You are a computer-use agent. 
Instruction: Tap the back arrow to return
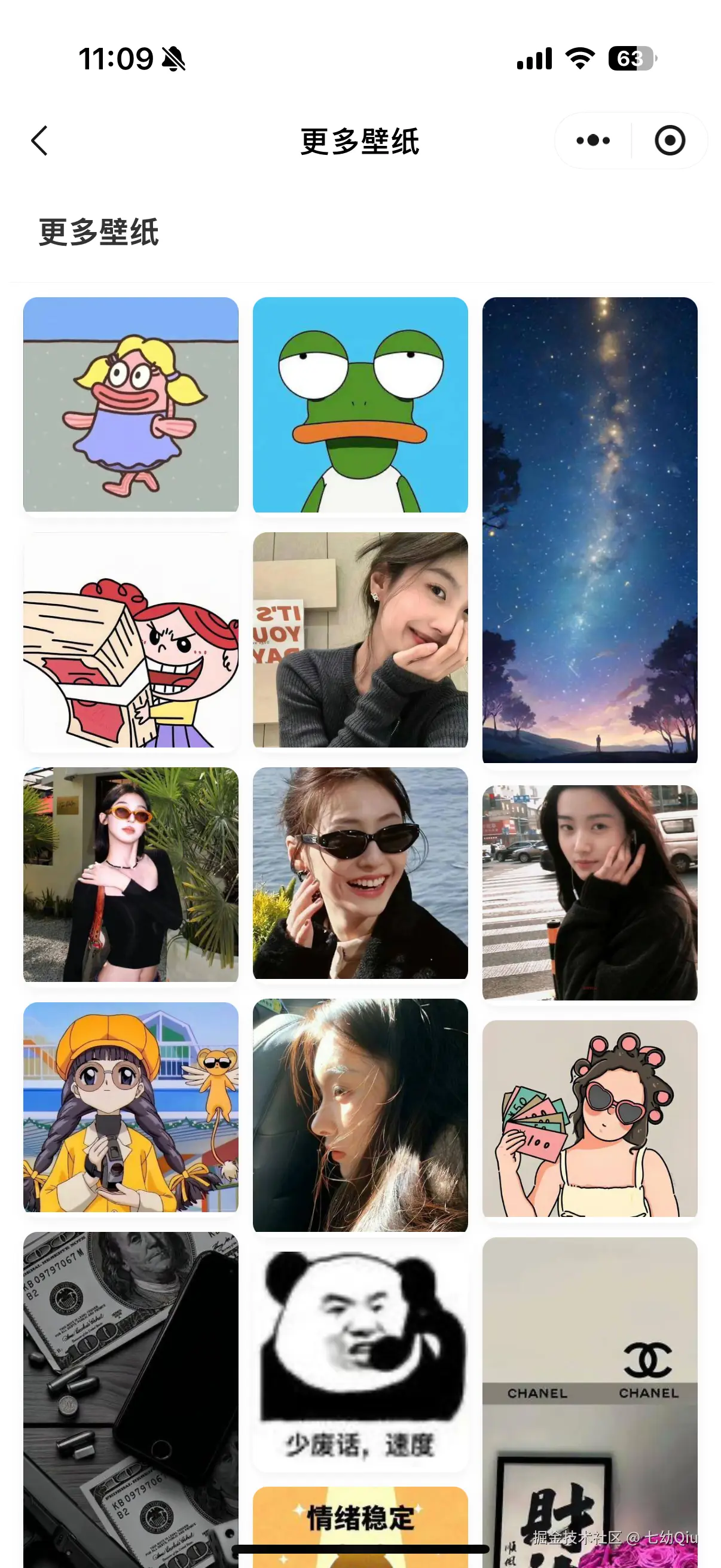click(x=39, y=140)
